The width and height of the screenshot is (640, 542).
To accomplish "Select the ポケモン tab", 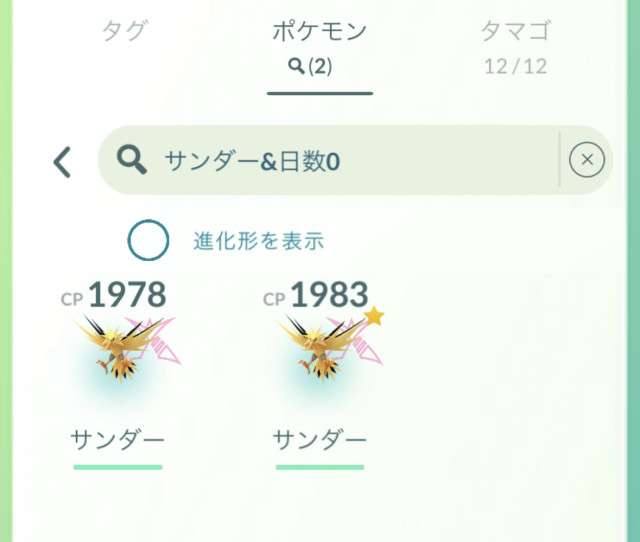I will [319, 44].
